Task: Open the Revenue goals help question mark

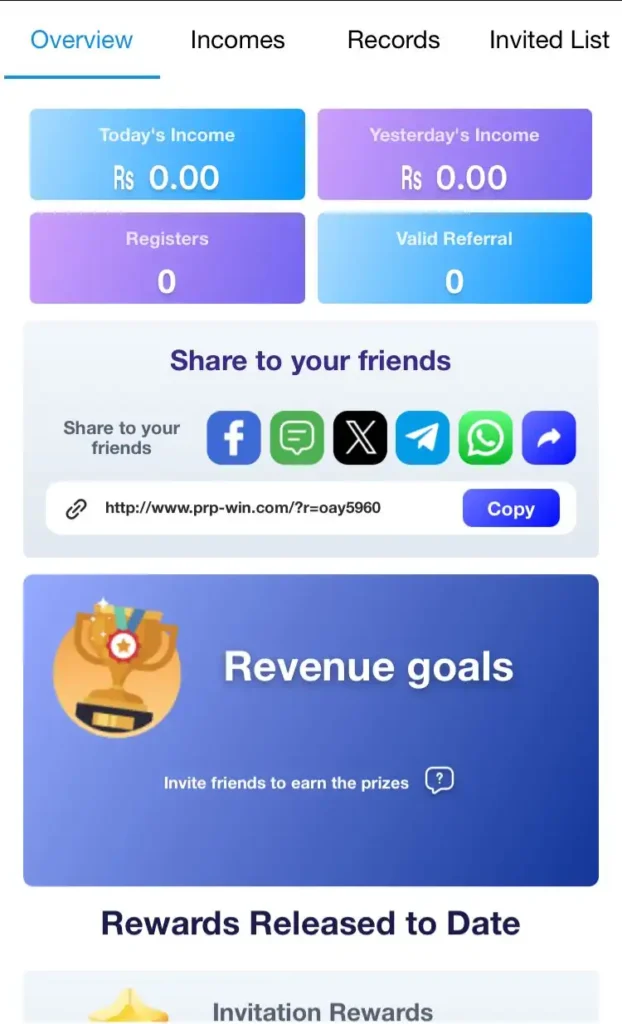Action: point(439,781)
